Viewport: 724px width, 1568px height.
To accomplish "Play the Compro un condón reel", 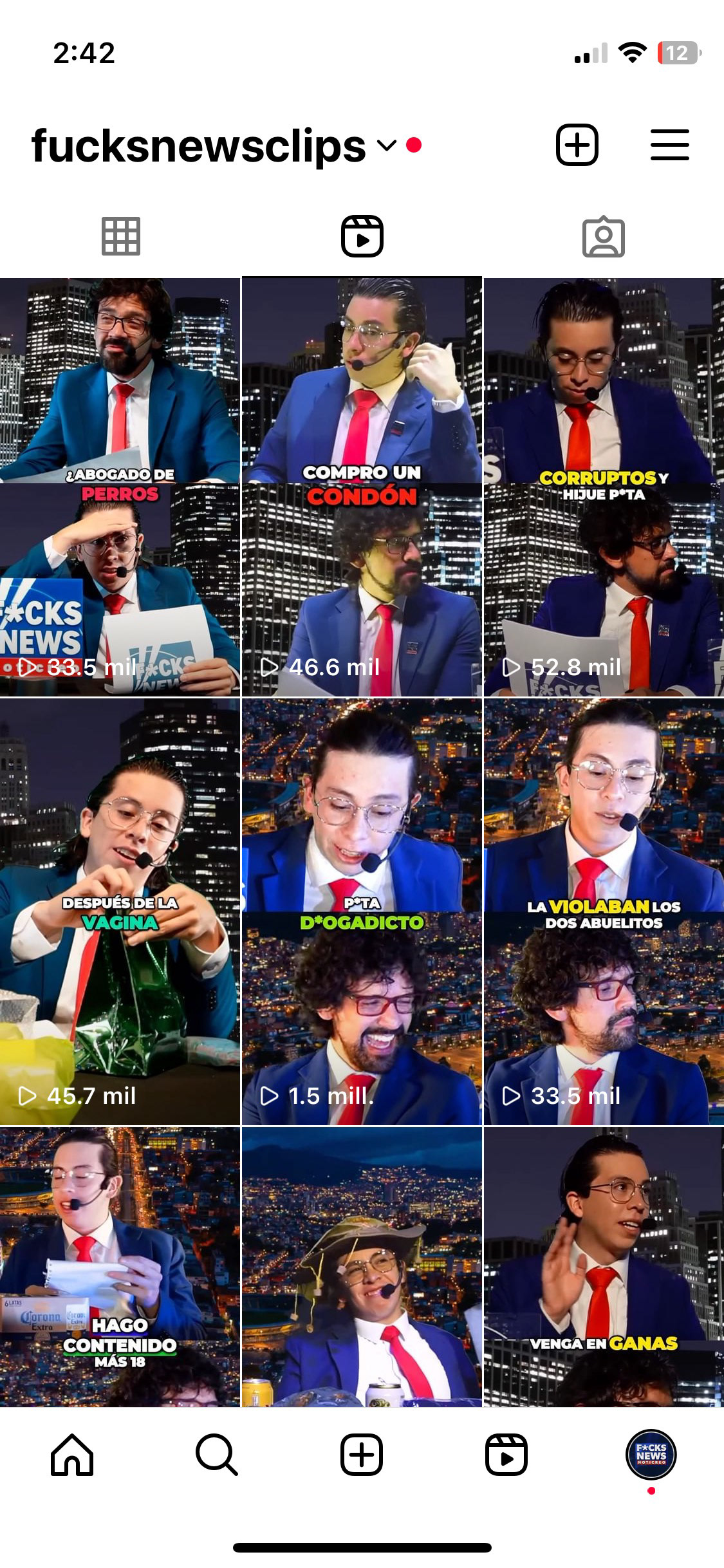I will (x=362, y=487).
